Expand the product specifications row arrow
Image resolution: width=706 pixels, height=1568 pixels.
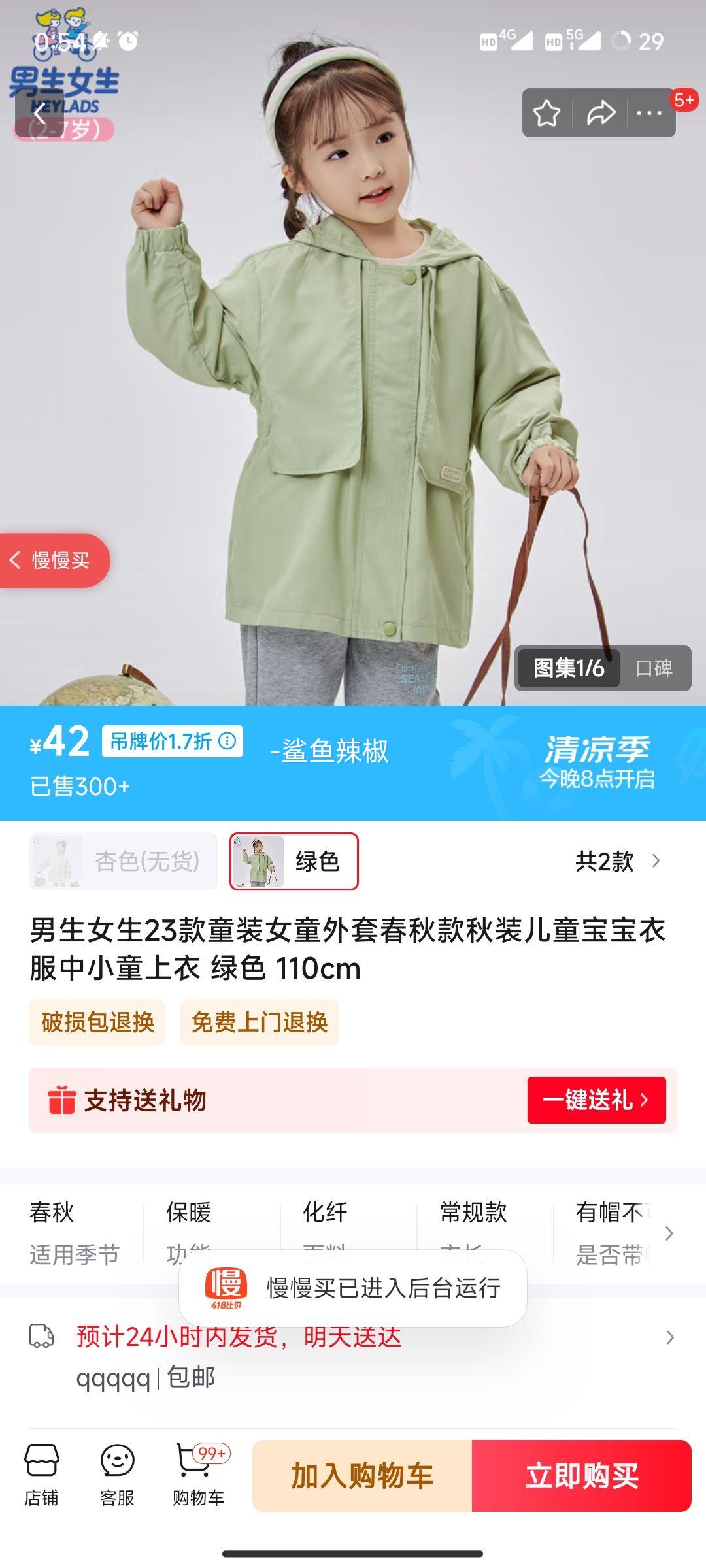pyautogui.click(x=669, y=1233)
